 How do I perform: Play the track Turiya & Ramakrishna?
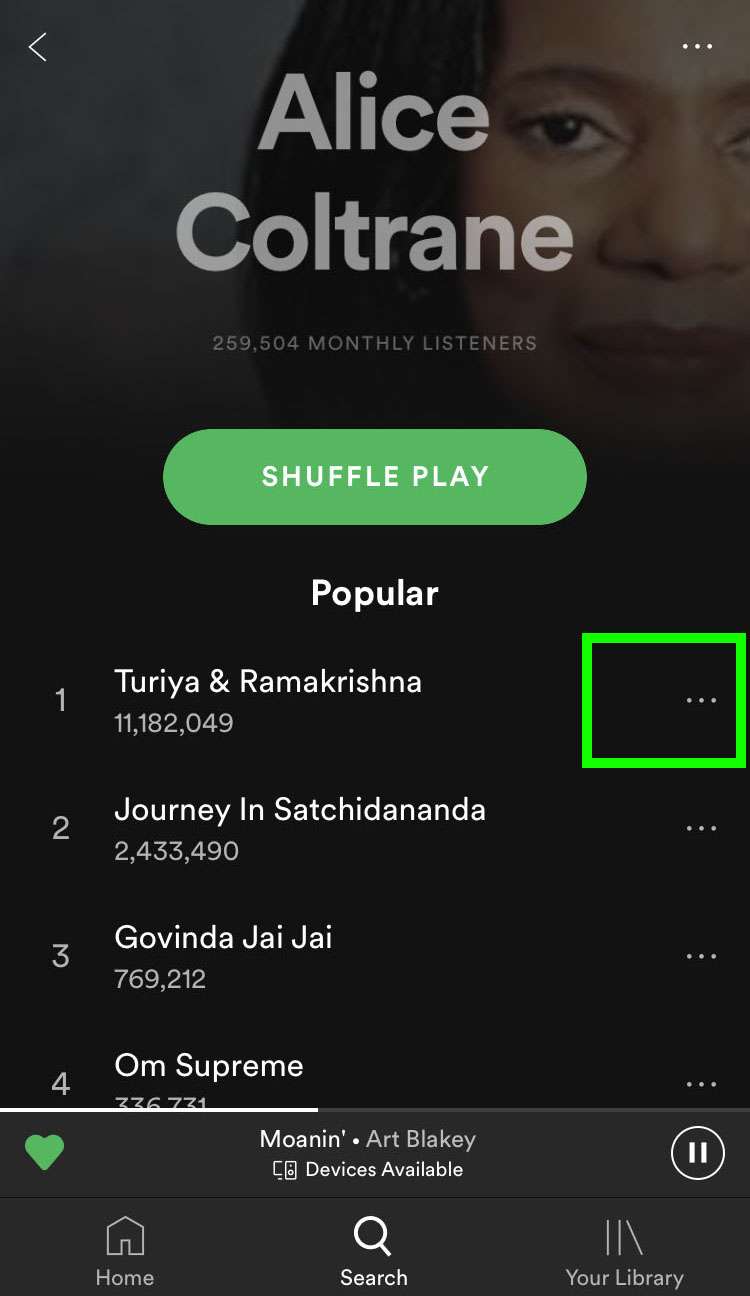click(x=268, y=699)
